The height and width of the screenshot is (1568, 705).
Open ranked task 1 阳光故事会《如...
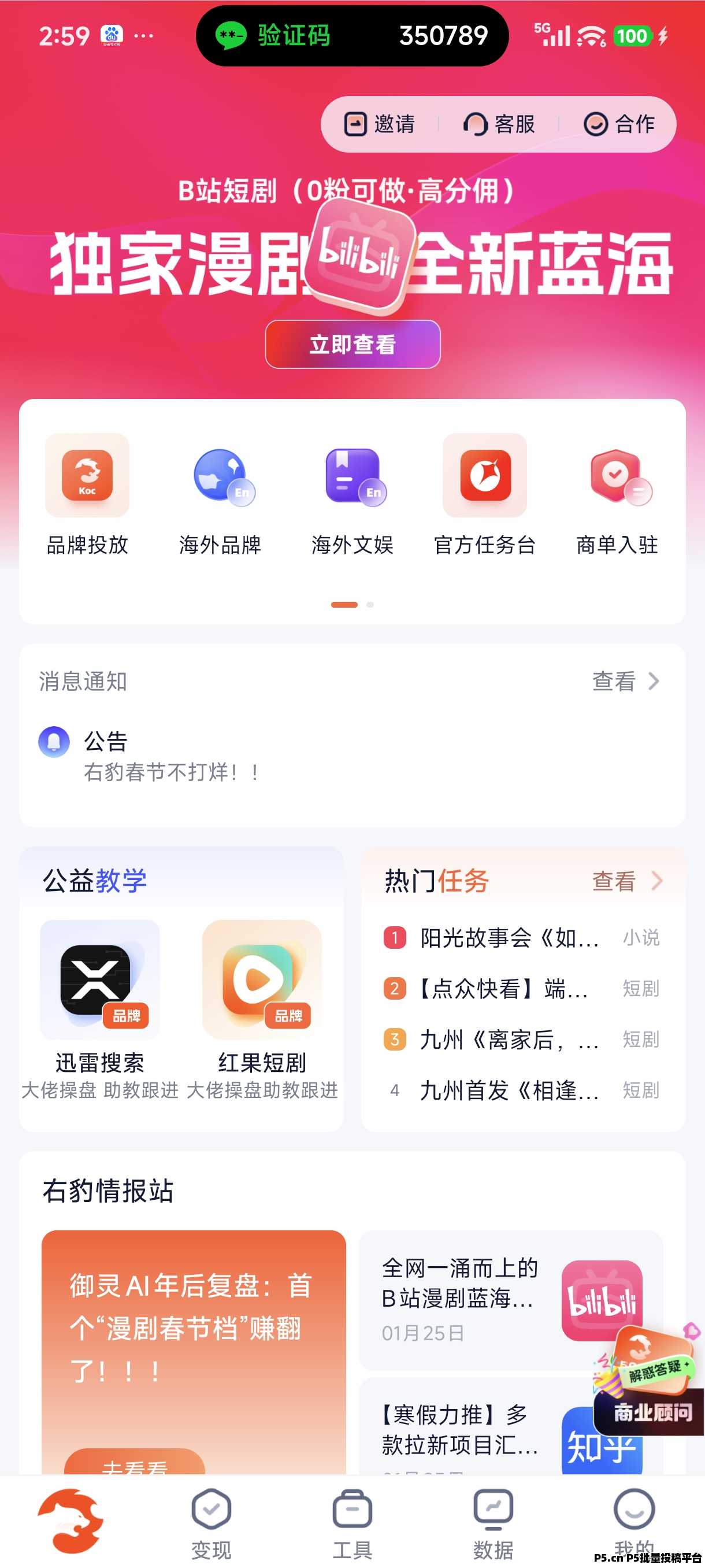499,939
